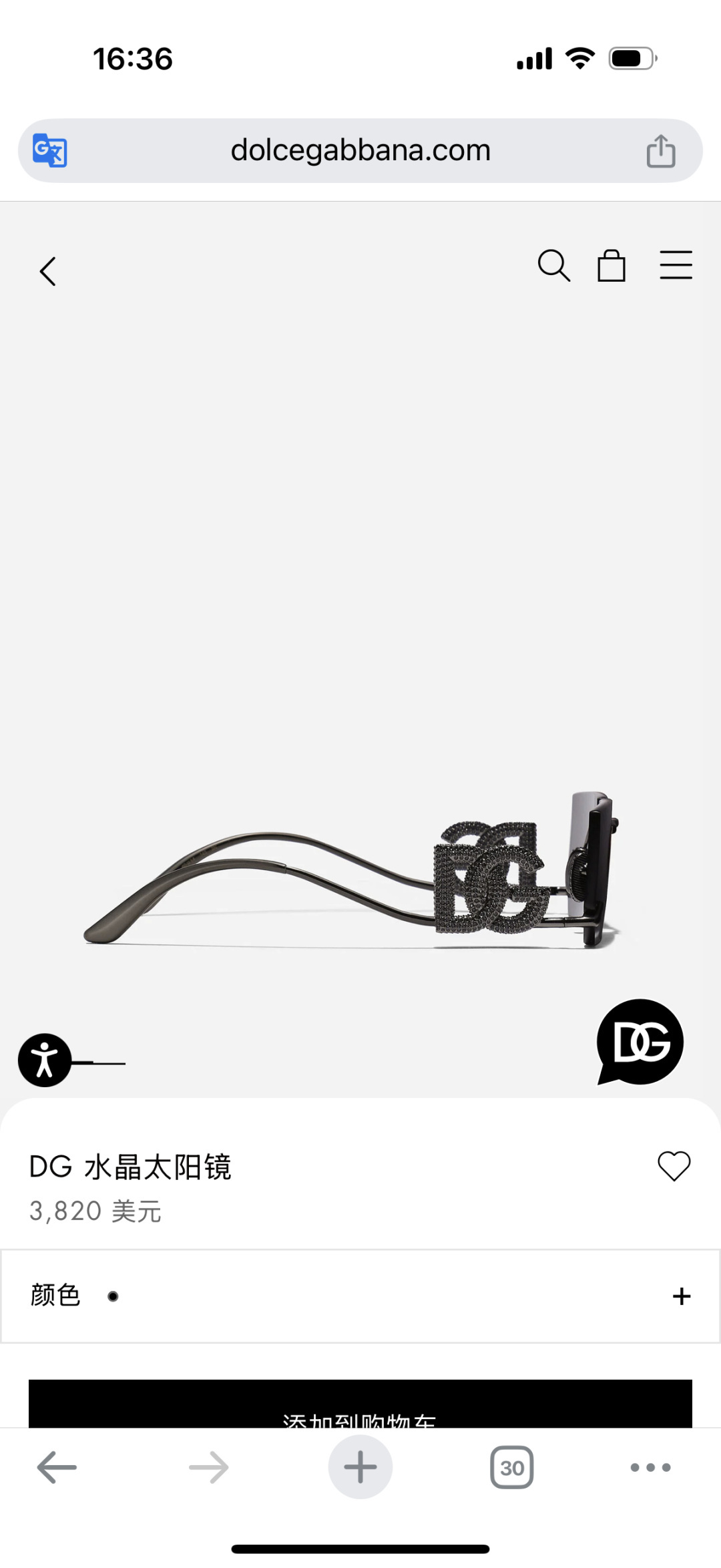Open the Google Translate icon in the address bar
721x1568 pixels.
point(50,151)
